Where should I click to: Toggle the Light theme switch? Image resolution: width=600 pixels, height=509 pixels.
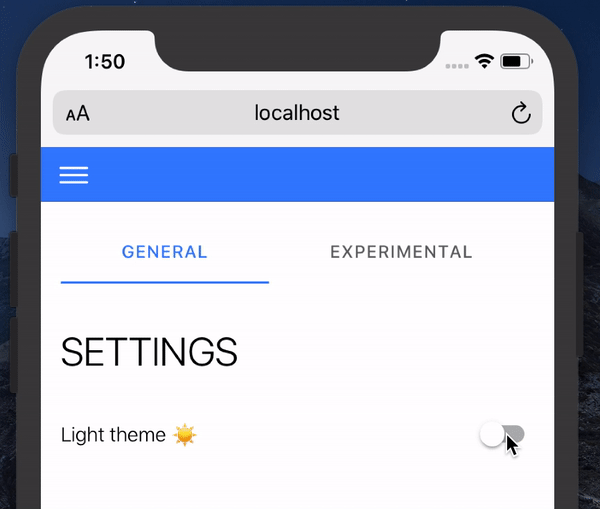[x=501, y=435]
